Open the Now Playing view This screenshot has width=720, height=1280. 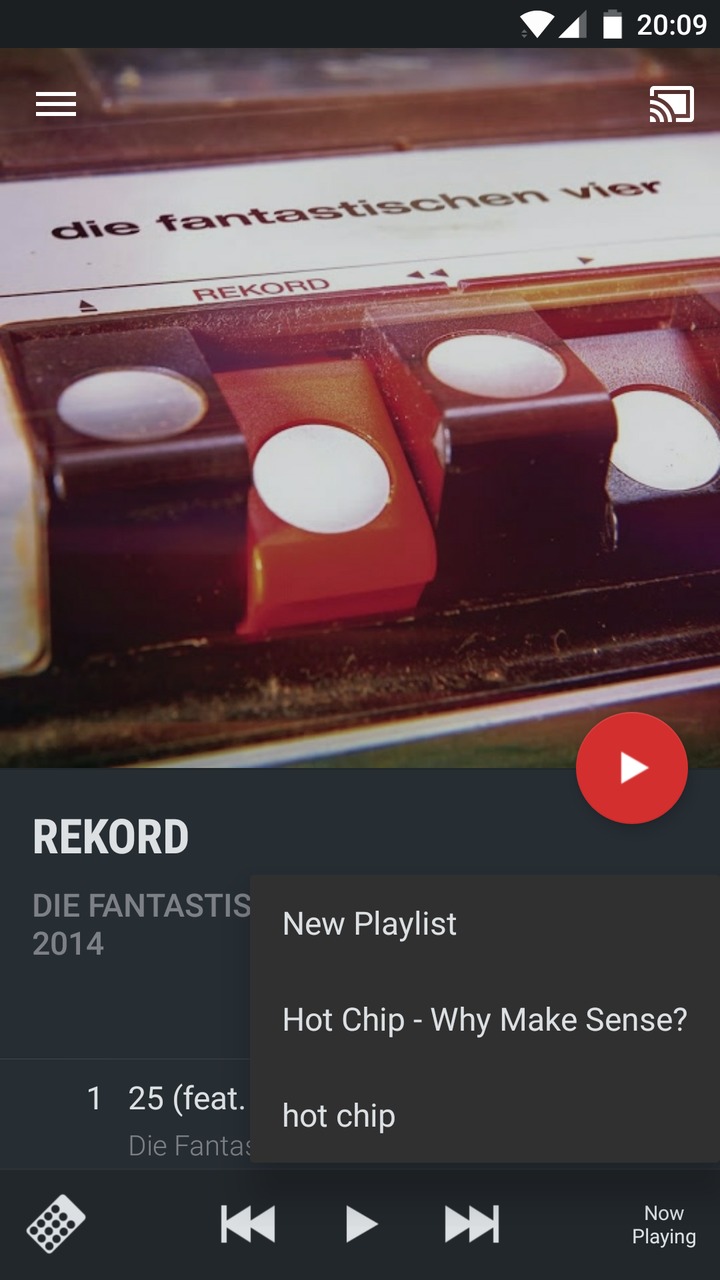pyautogui.click(x=664, y=1224)
